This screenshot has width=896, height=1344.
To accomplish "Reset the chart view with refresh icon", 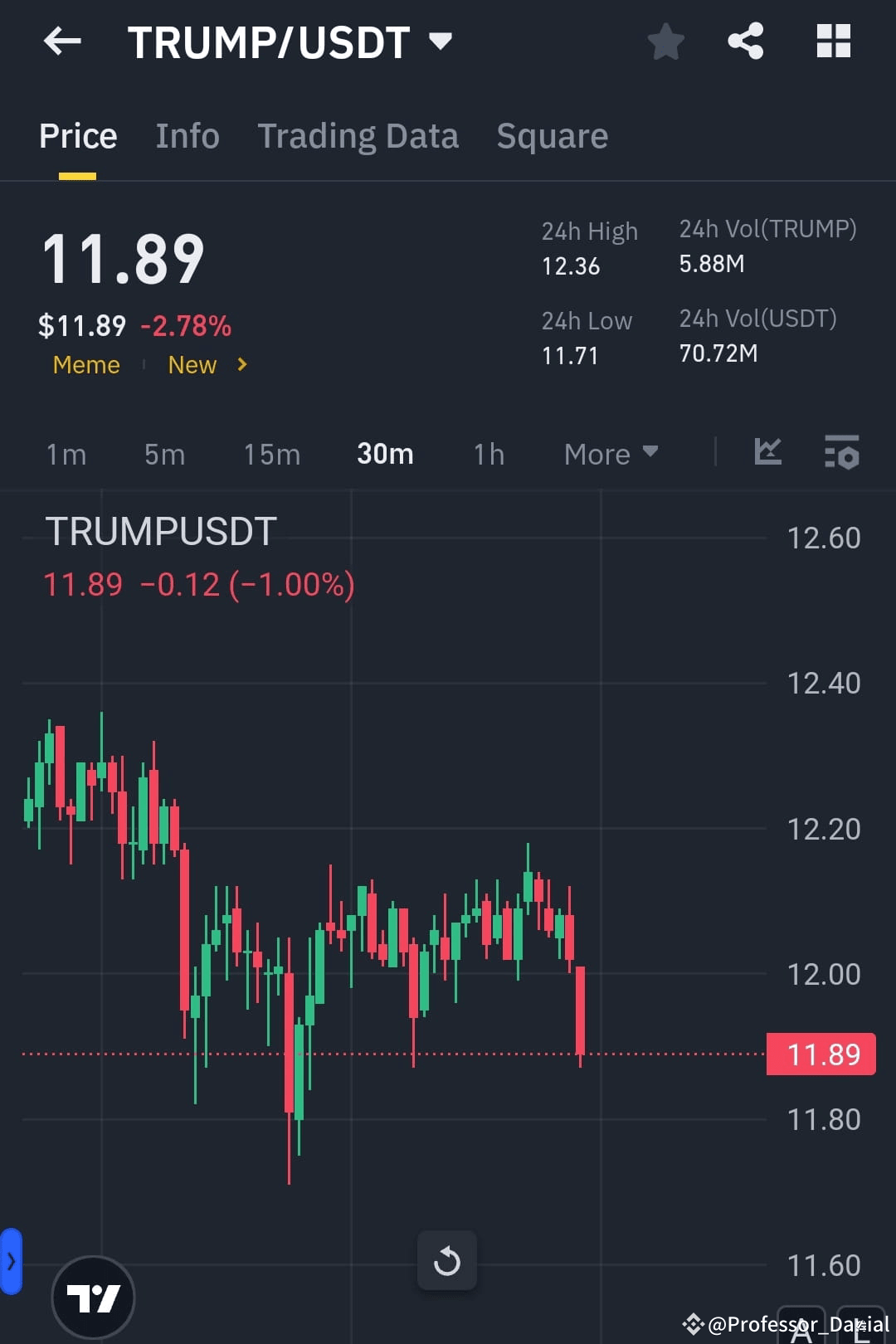I will click(x=447, y=1260).
